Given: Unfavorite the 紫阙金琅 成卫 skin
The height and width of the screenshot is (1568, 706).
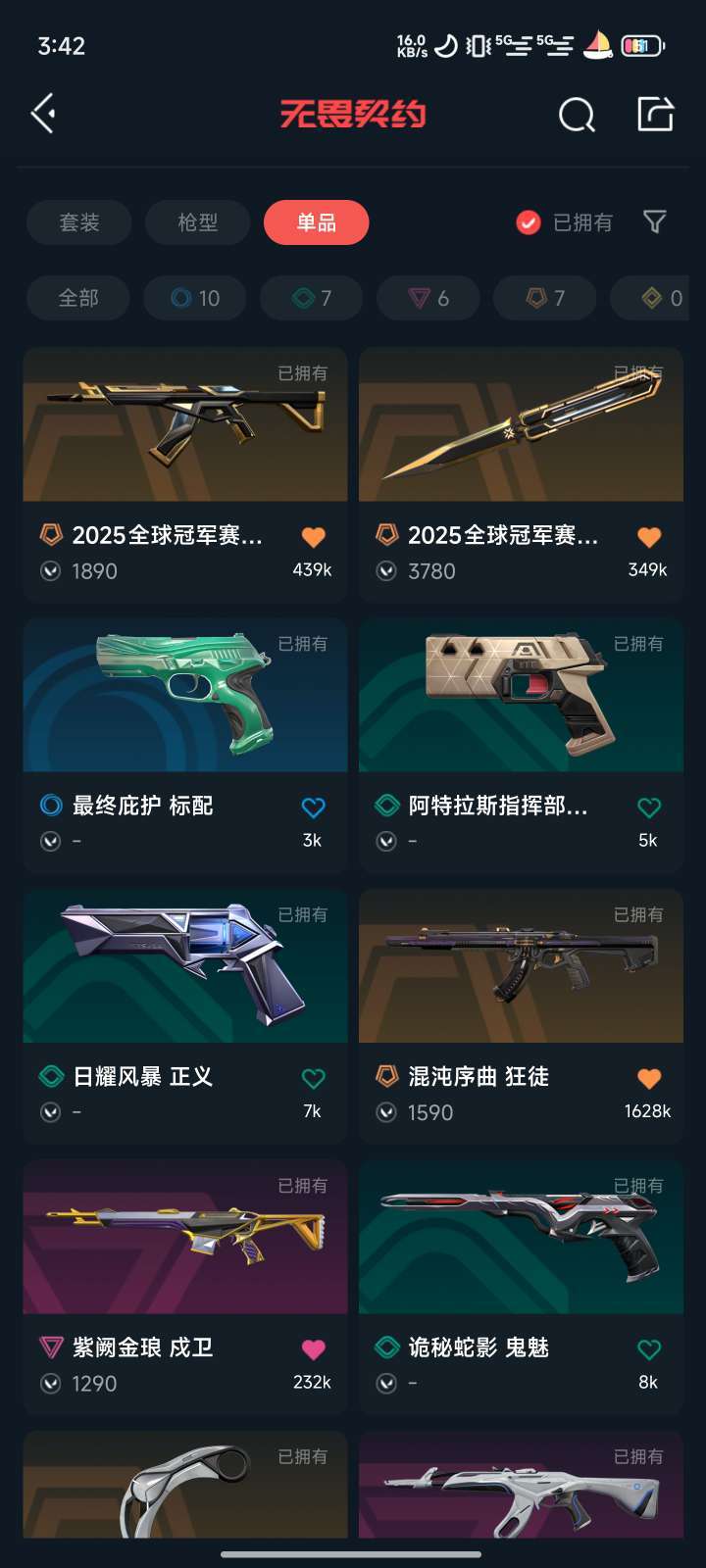Looking at the screenshot, I should (313, 1347).
